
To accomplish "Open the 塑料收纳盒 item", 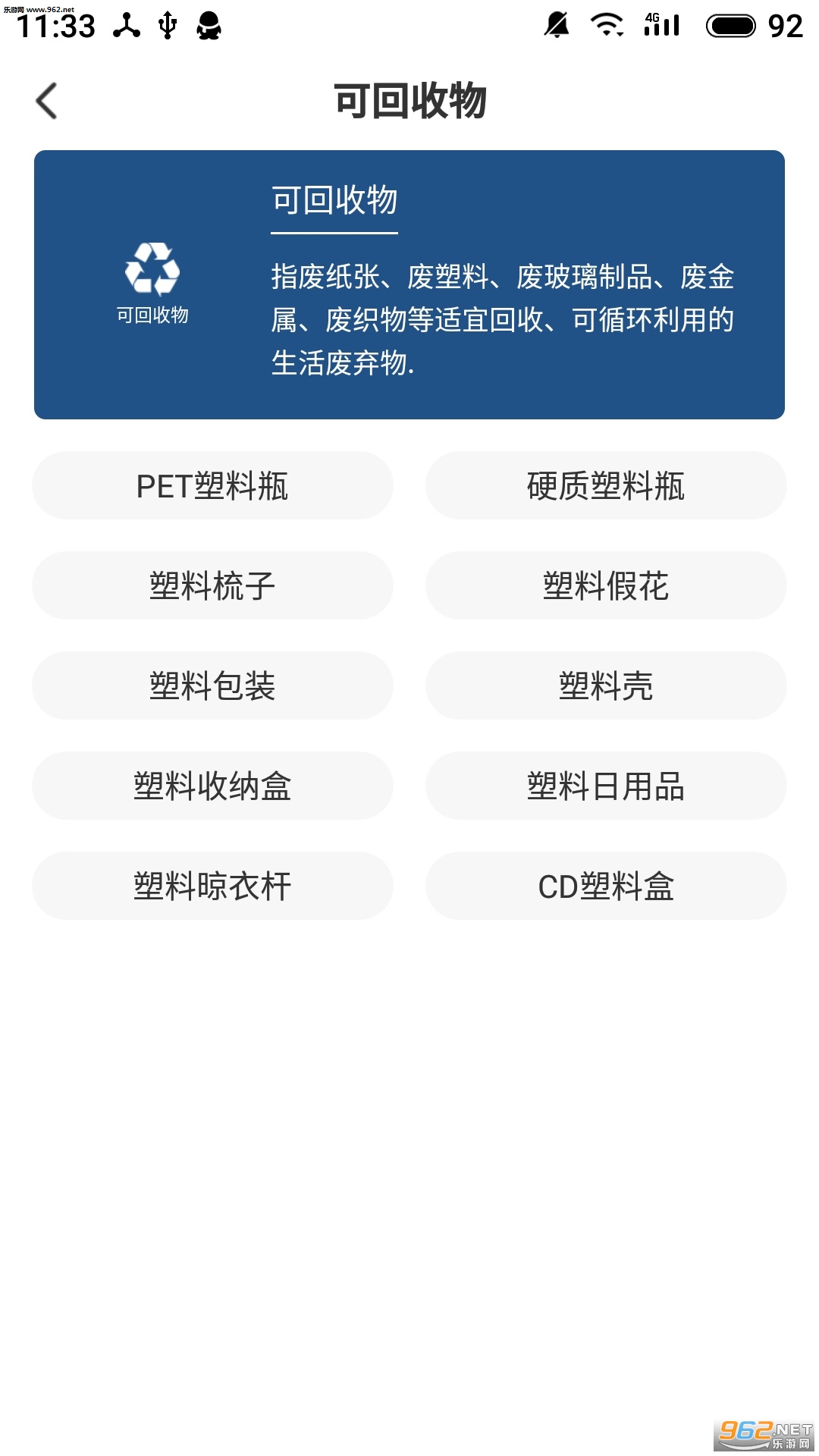I will pos(212,786).
